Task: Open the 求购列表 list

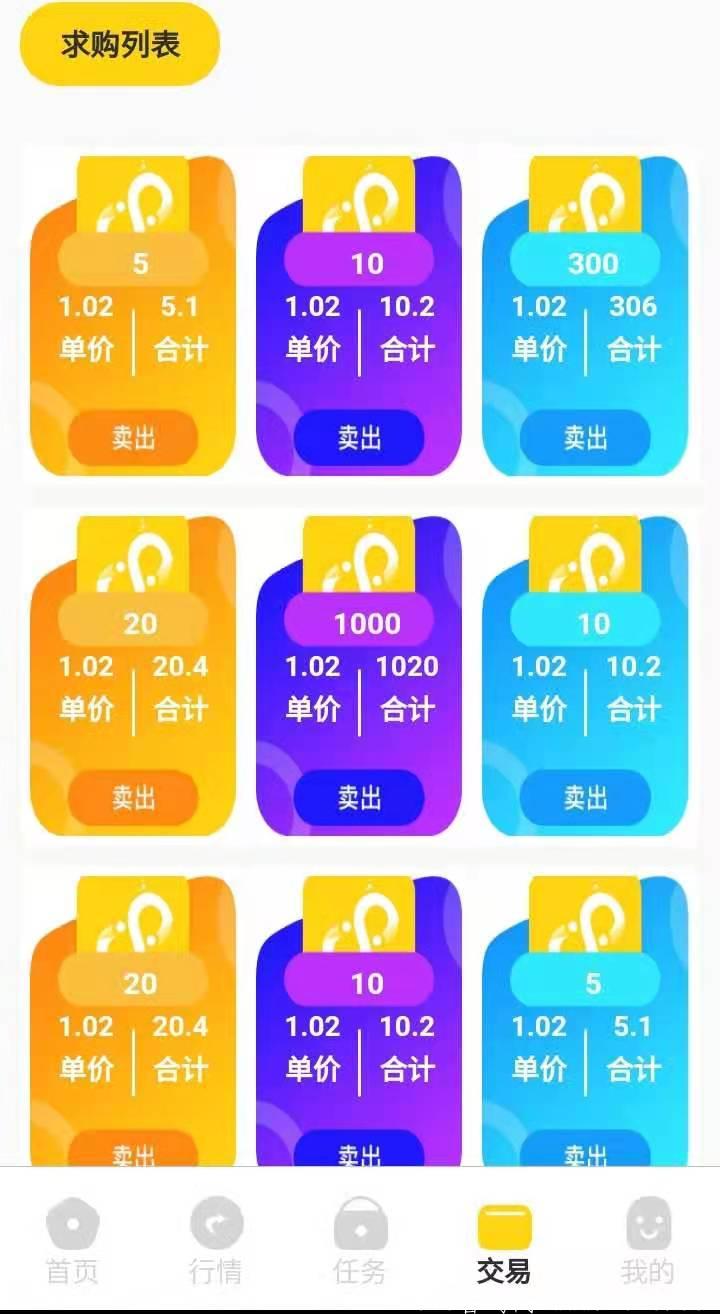Action: [x=120, y=45]
